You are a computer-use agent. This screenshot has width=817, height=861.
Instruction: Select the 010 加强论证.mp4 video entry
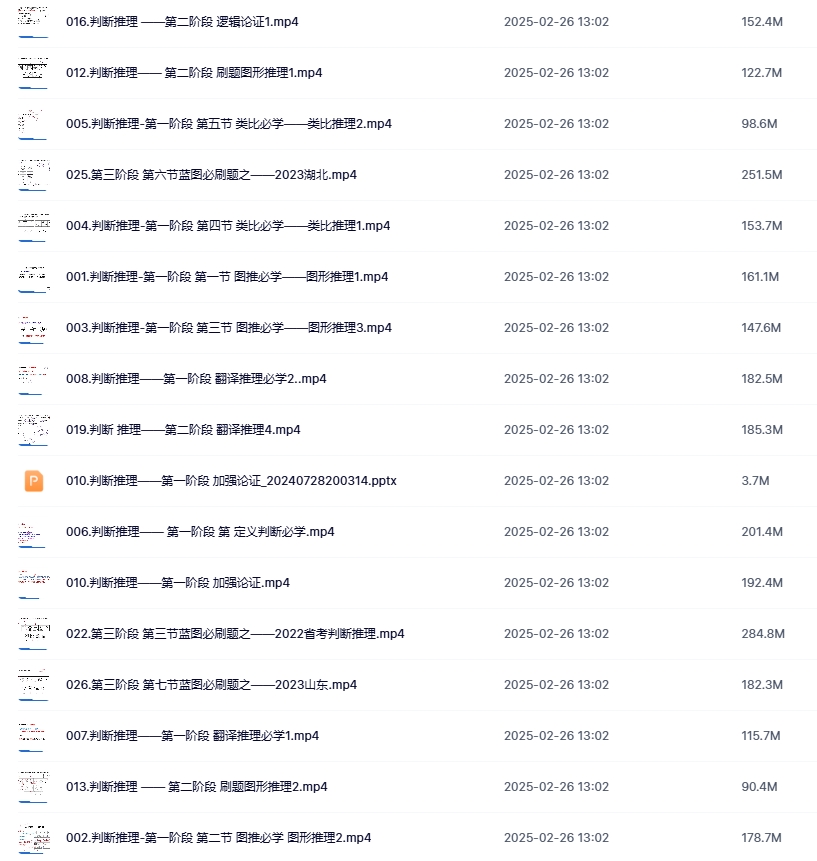pos(190,582)
